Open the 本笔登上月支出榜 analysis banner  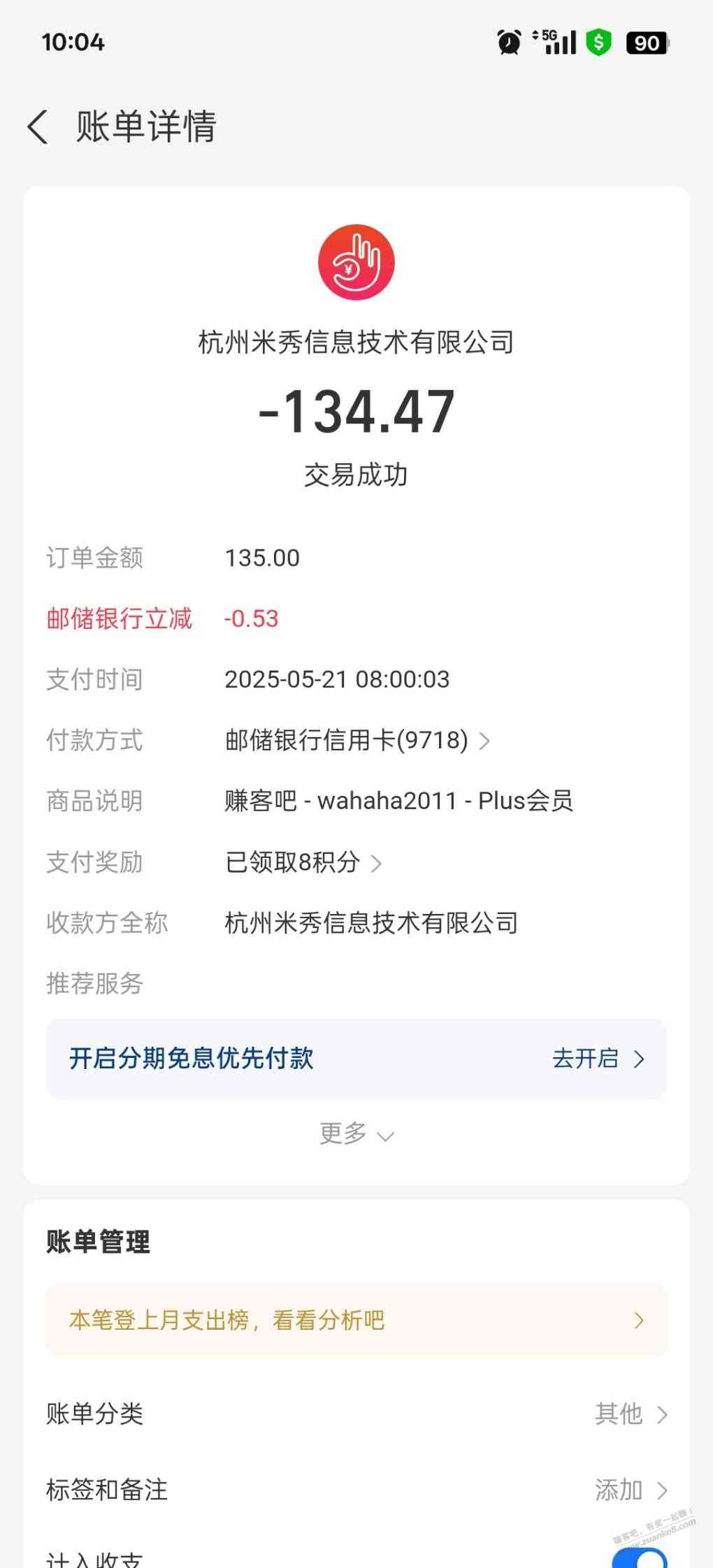point(356,1320)
